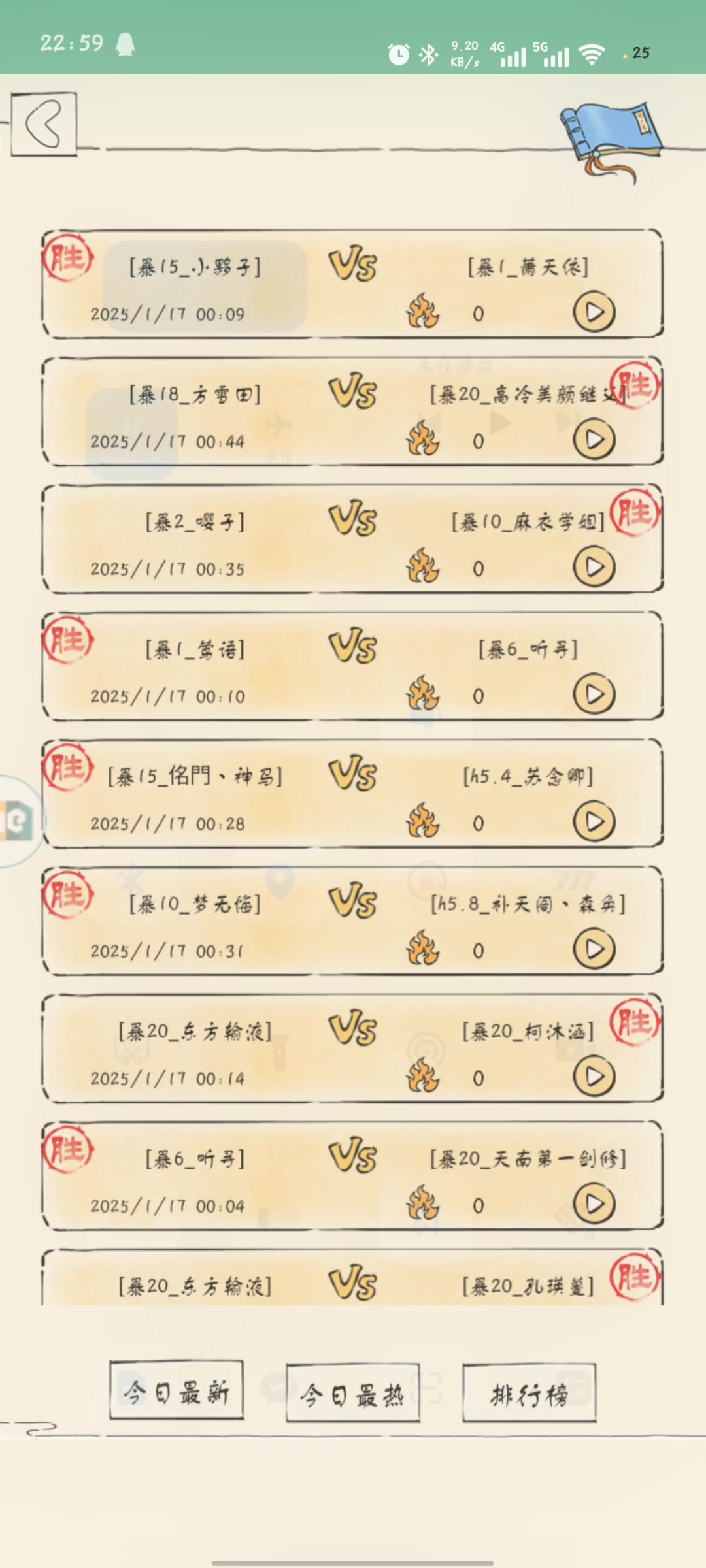Play the replay timed 00:44
The width and height of the screenshot is (706, 1568).
[594, 440]
